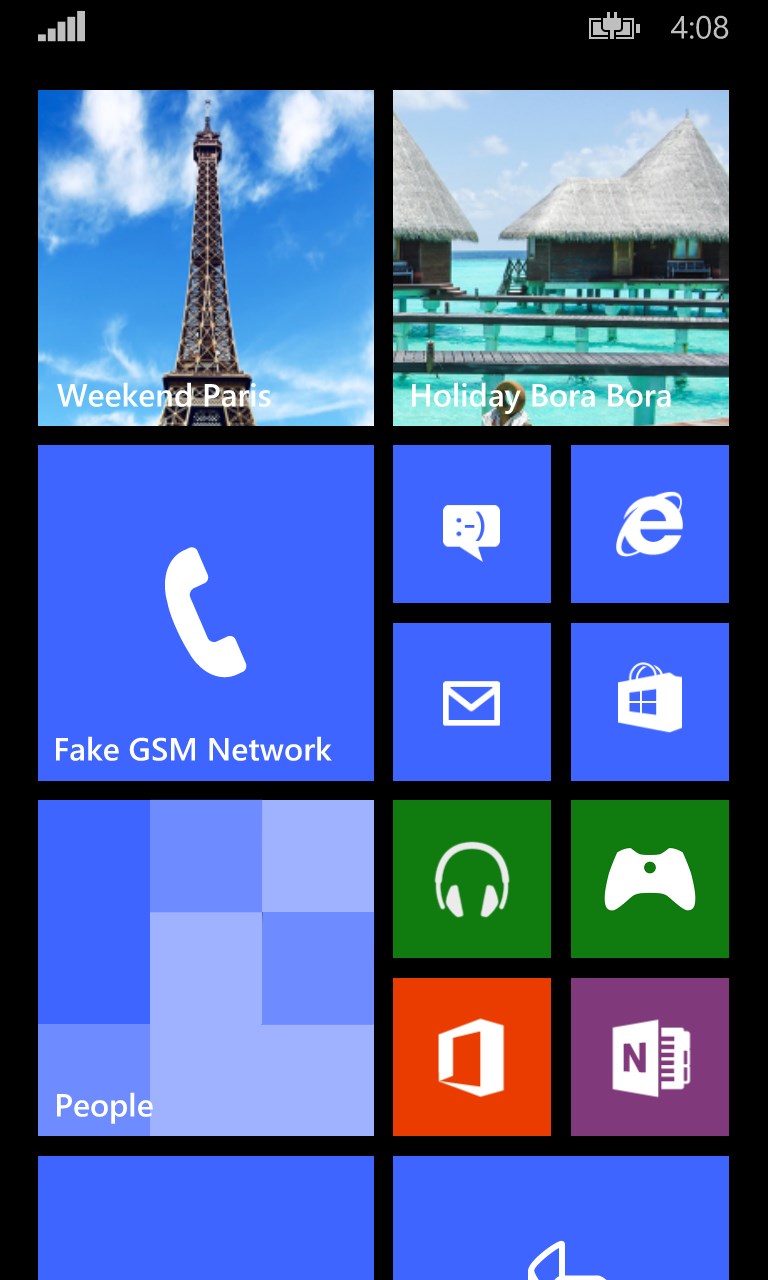Open the Messaging app
This screenshot has width=768, height=1280.
click(471, 523)
